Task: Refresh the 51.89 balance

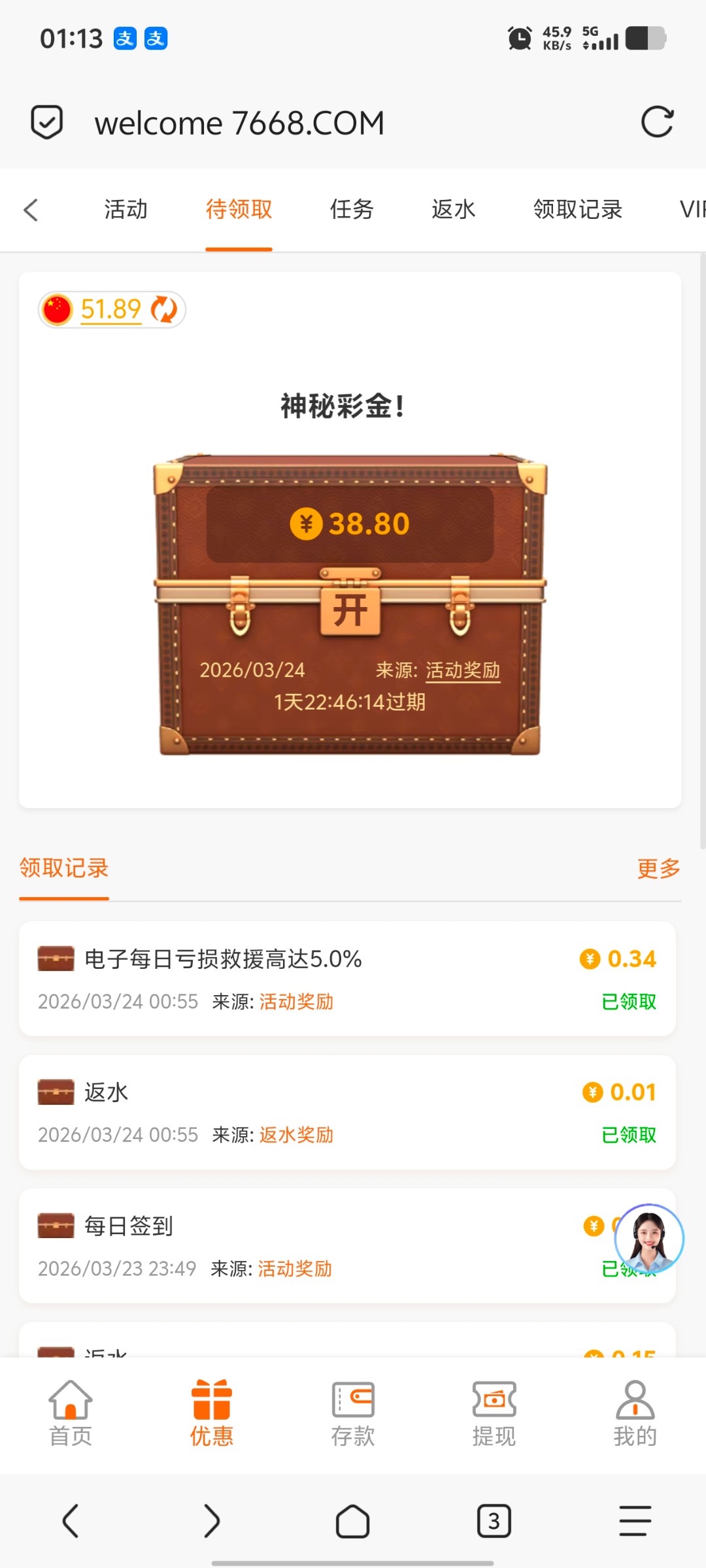Action: tap(164, 310)
